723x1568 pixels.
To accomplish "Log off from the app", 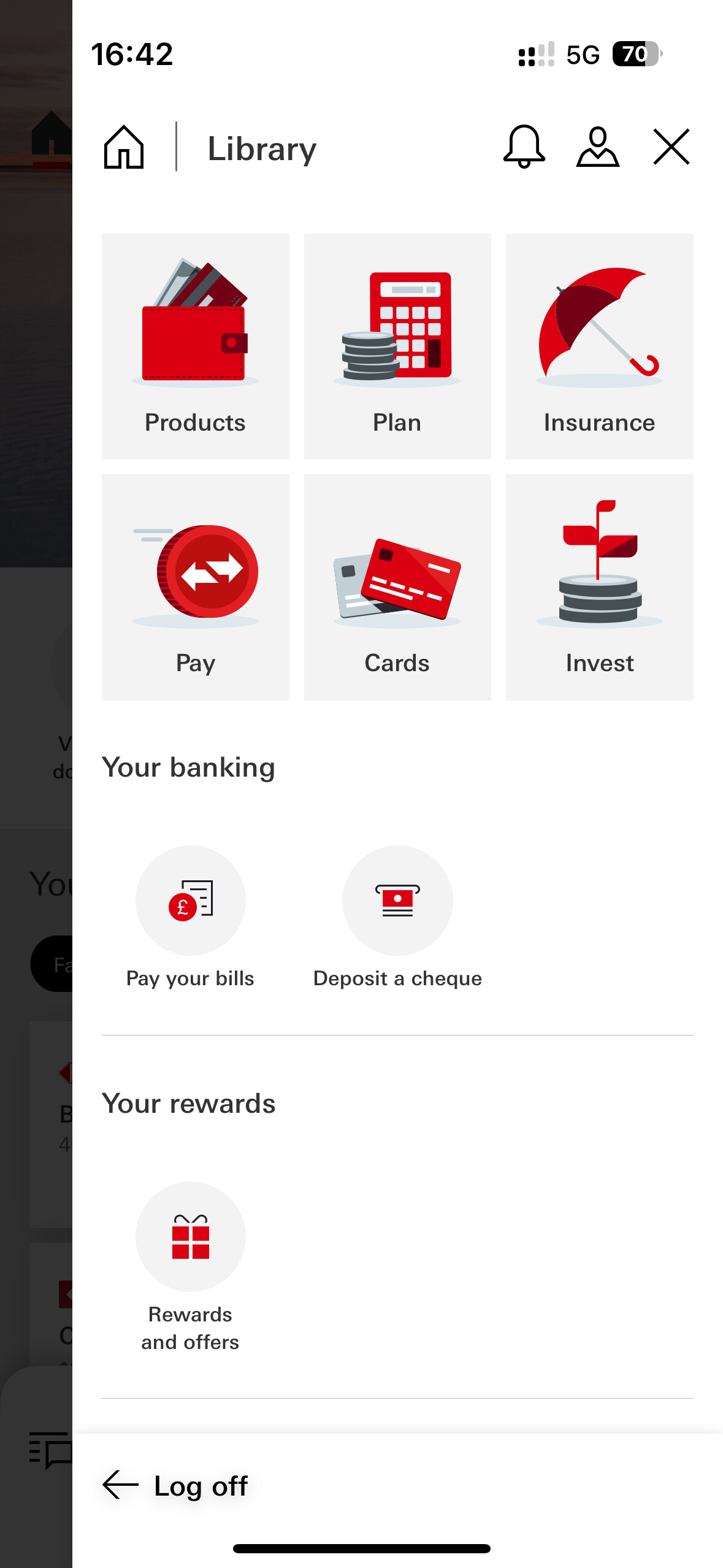I will coord(176,1486).
